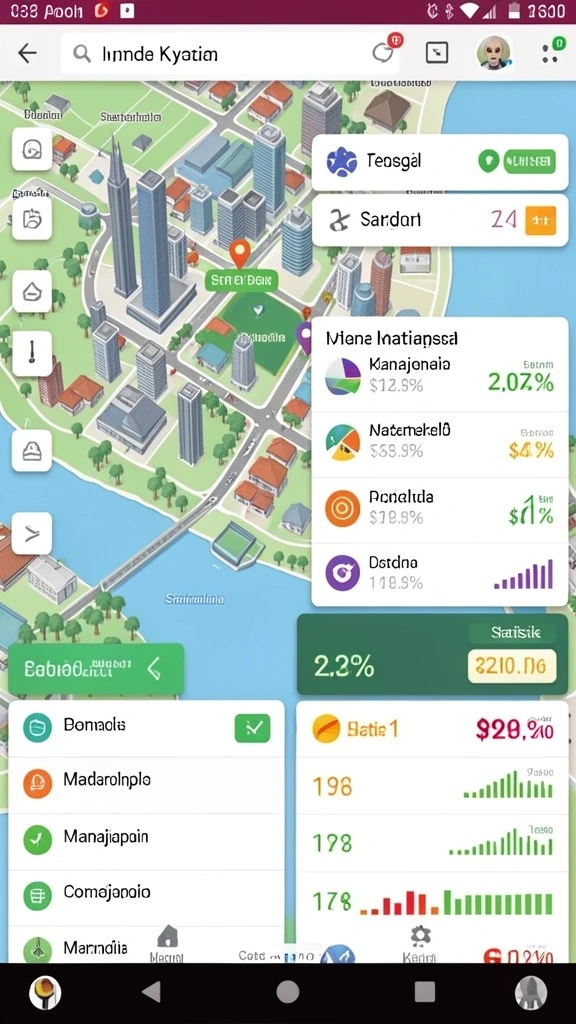This screenshot has width=576, height=1024.
Task: Toggle the green checkbox in the Bomaols row
Action: (x=252, y=728)
